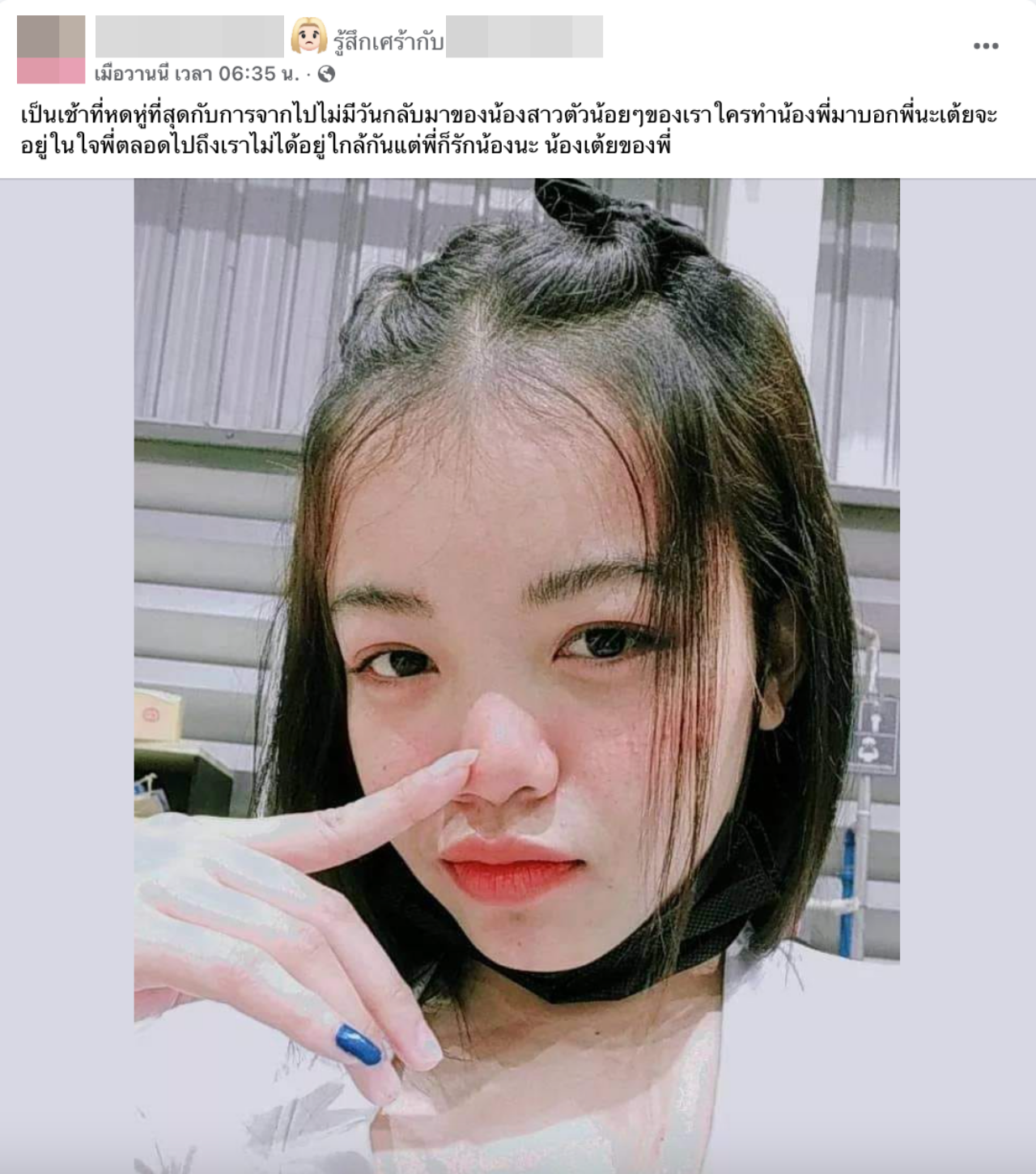This screenshot has width=1036, height=1174.
Task: Open the post's three-dot options menu
Action: 985,46
